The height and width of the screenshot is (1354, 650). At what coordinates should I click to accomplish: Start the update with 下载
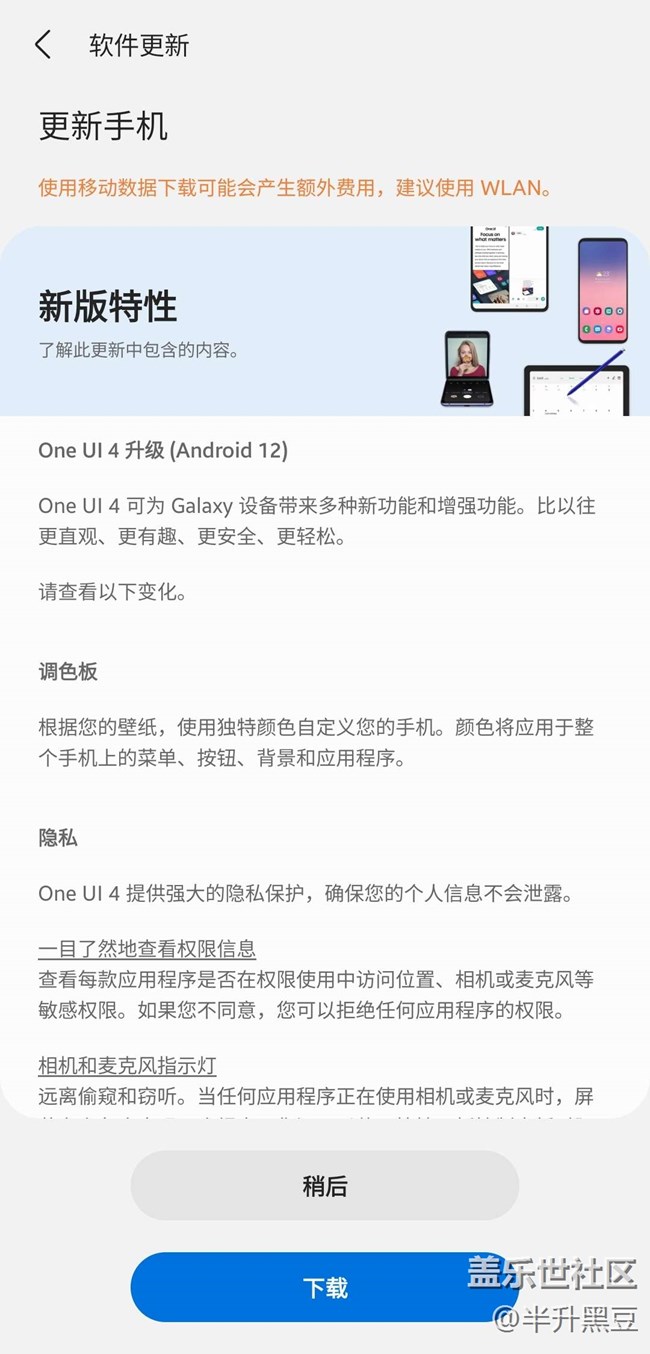[324, 1287]
